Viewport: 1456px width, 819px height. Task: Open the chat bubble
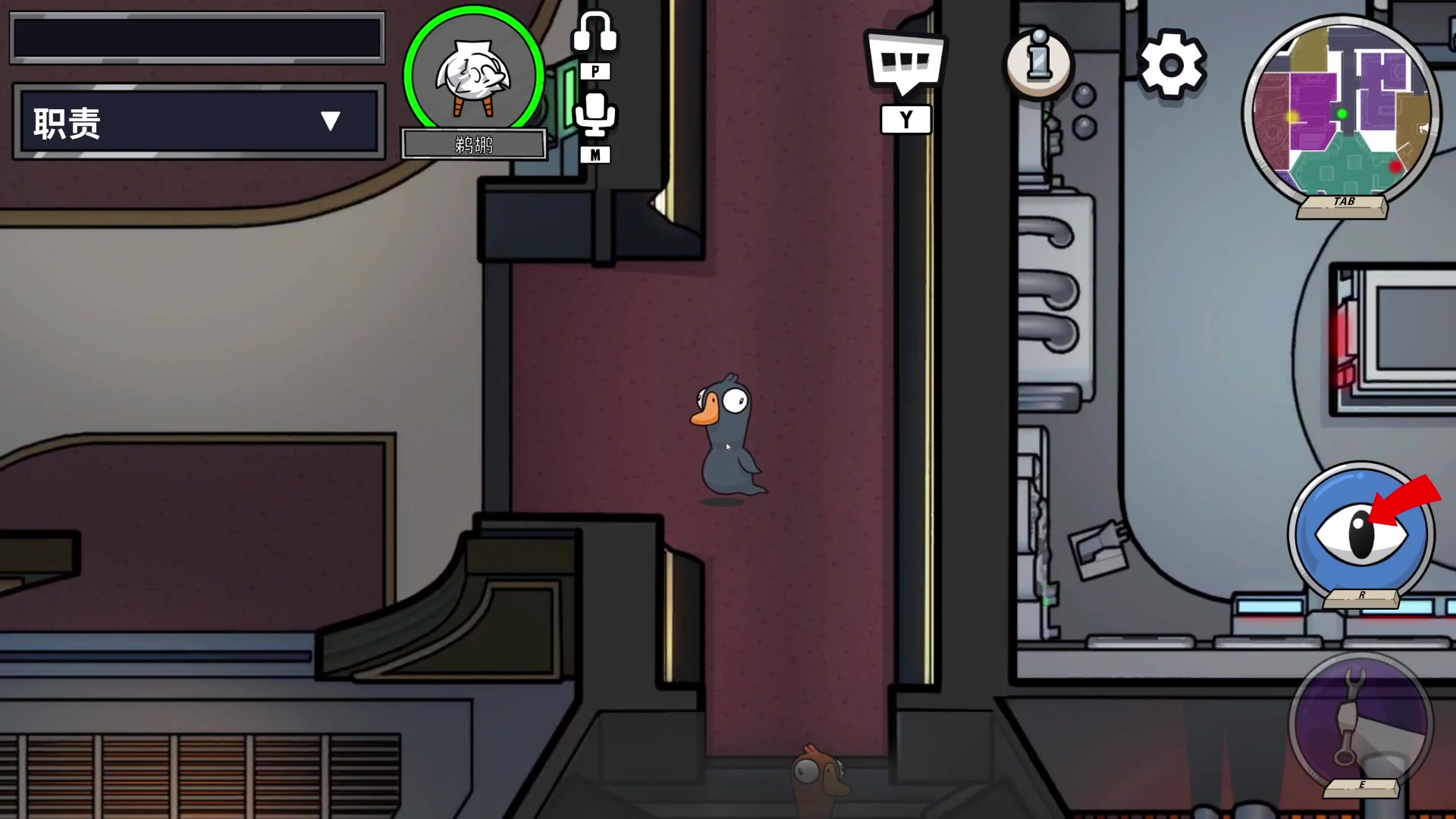coord(905,62)
